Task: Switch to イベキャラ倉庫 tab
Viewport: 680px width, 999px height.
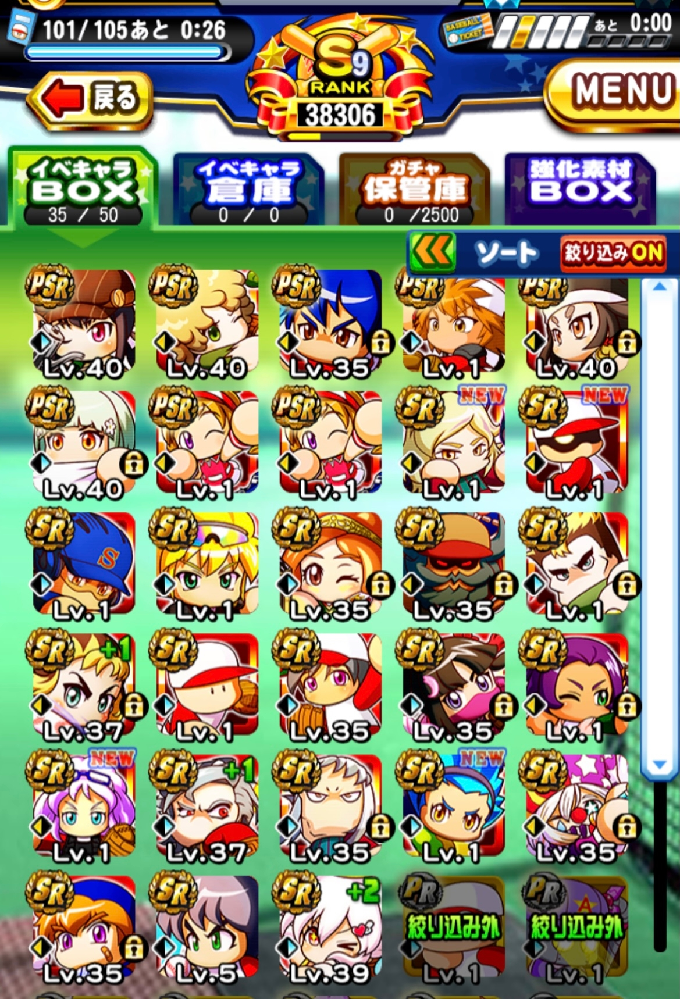Action: (x=247, y=188)
